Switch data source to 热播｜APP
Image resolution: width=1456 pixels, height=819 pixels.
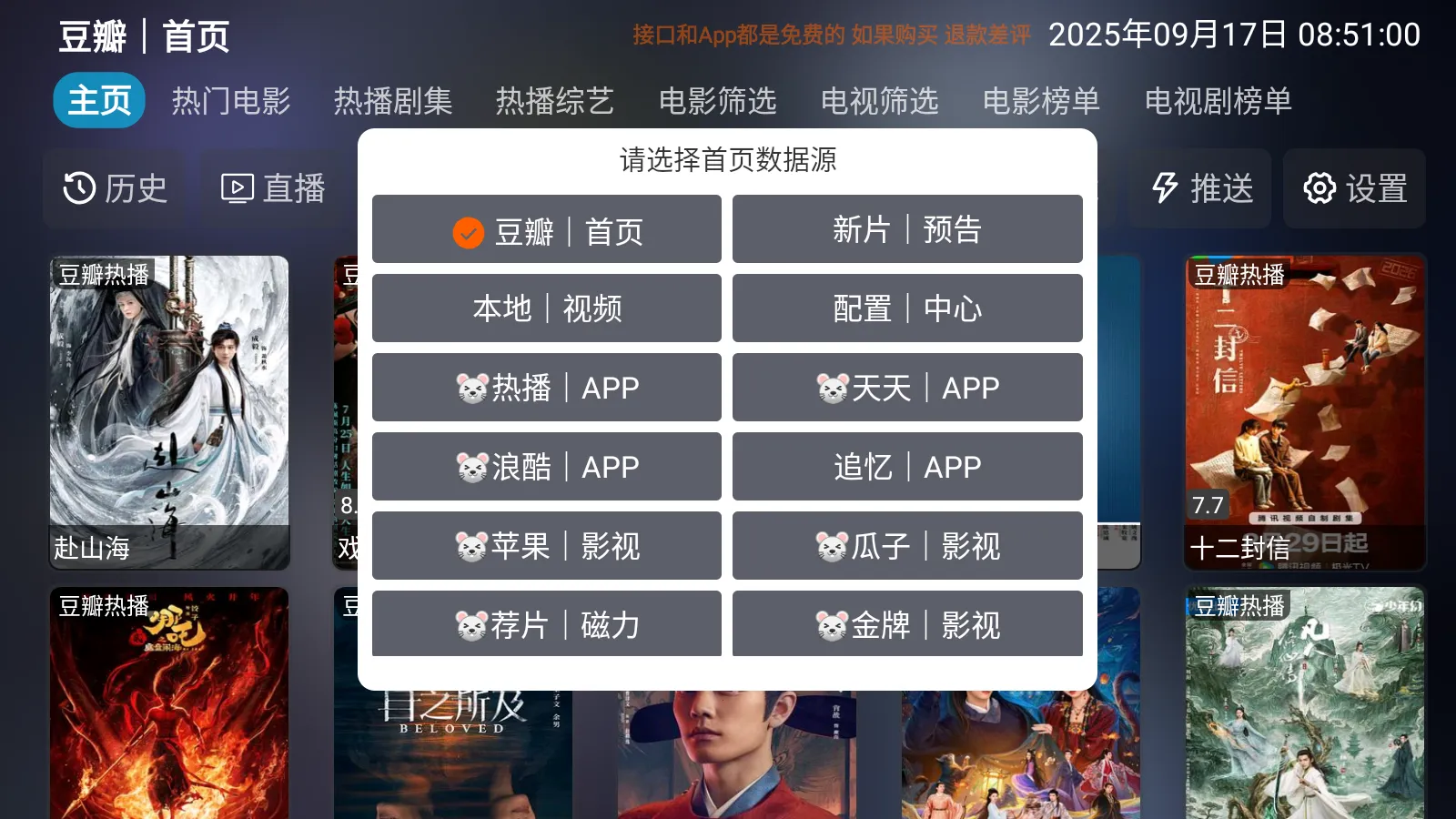[546, 388]
